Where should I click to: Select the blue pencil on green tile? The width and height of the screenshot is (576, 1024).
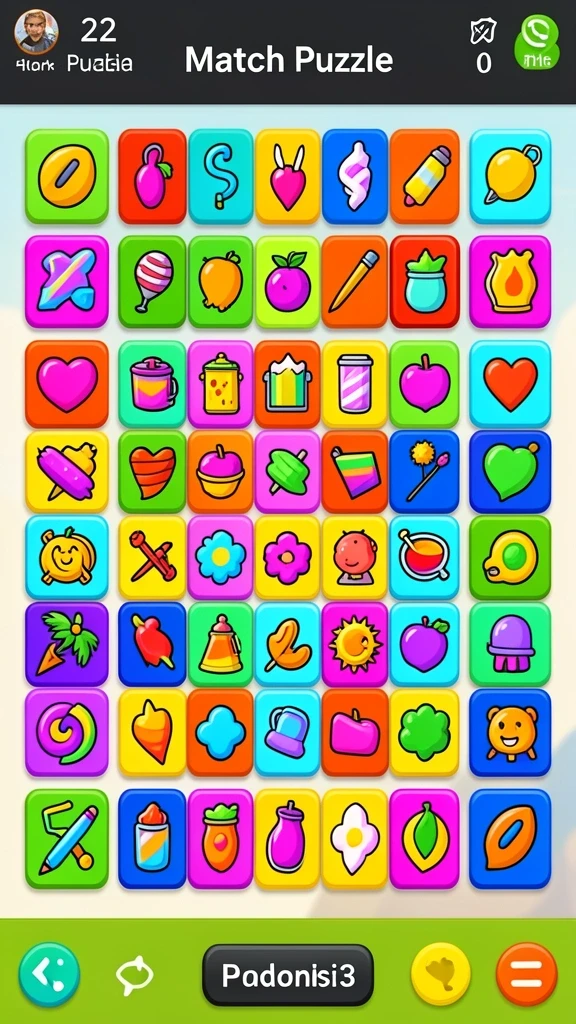(67, 839)
